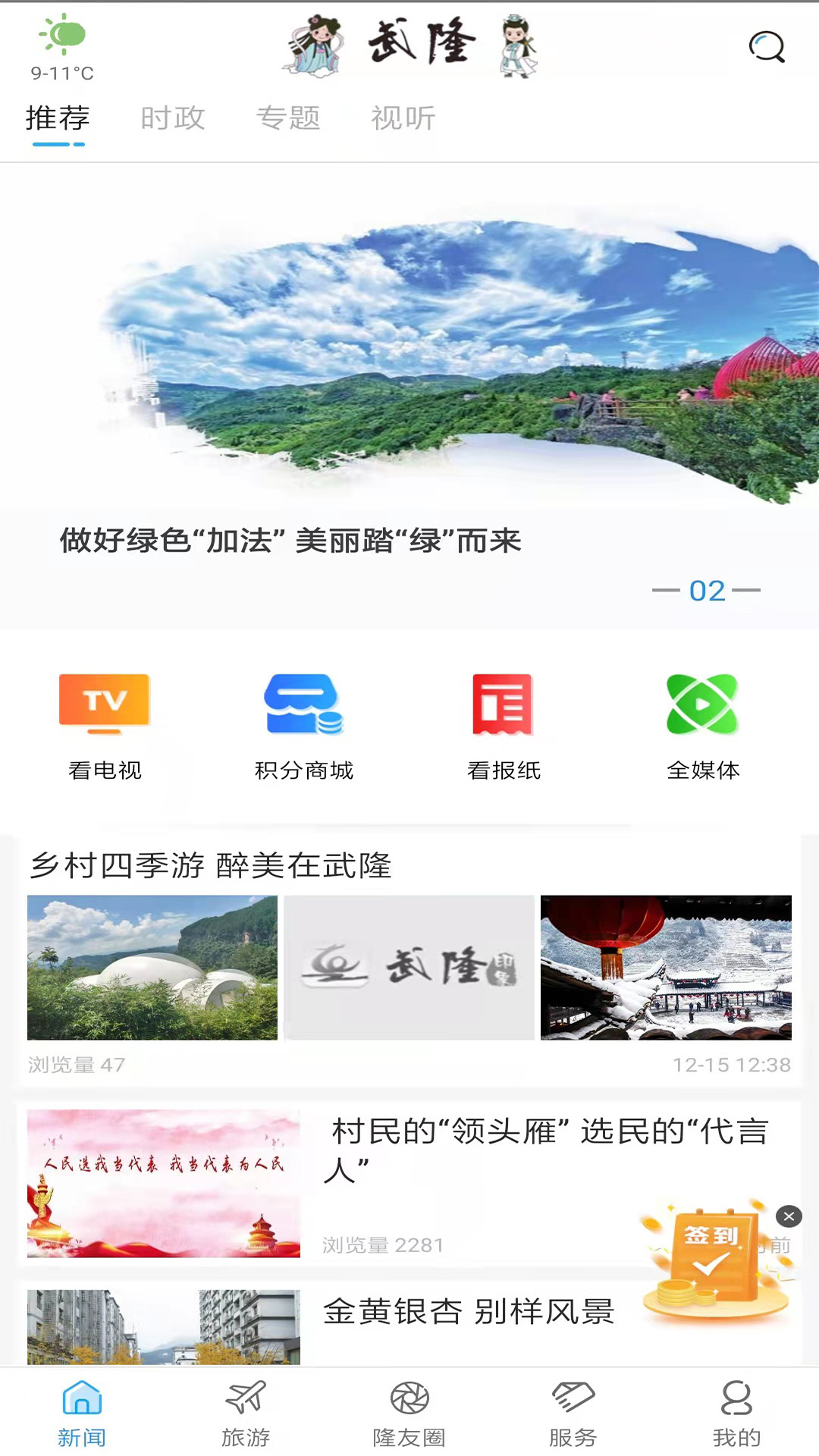Image resolution: width=819 pixels, height=1456 pixels.
Task: Dismiss the 签到 floating widget
Action: (789, 1216)
